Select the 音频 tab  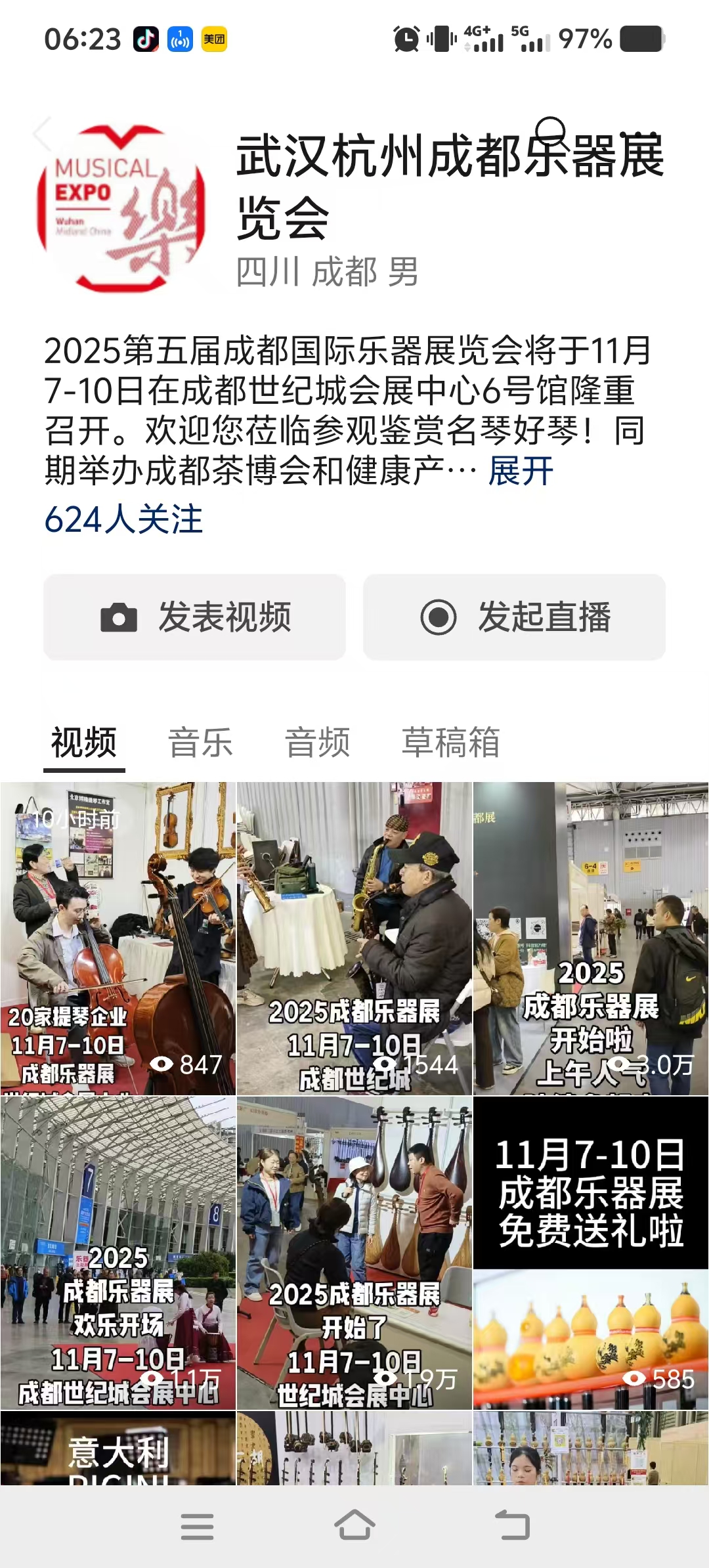(x=318, y=743)
